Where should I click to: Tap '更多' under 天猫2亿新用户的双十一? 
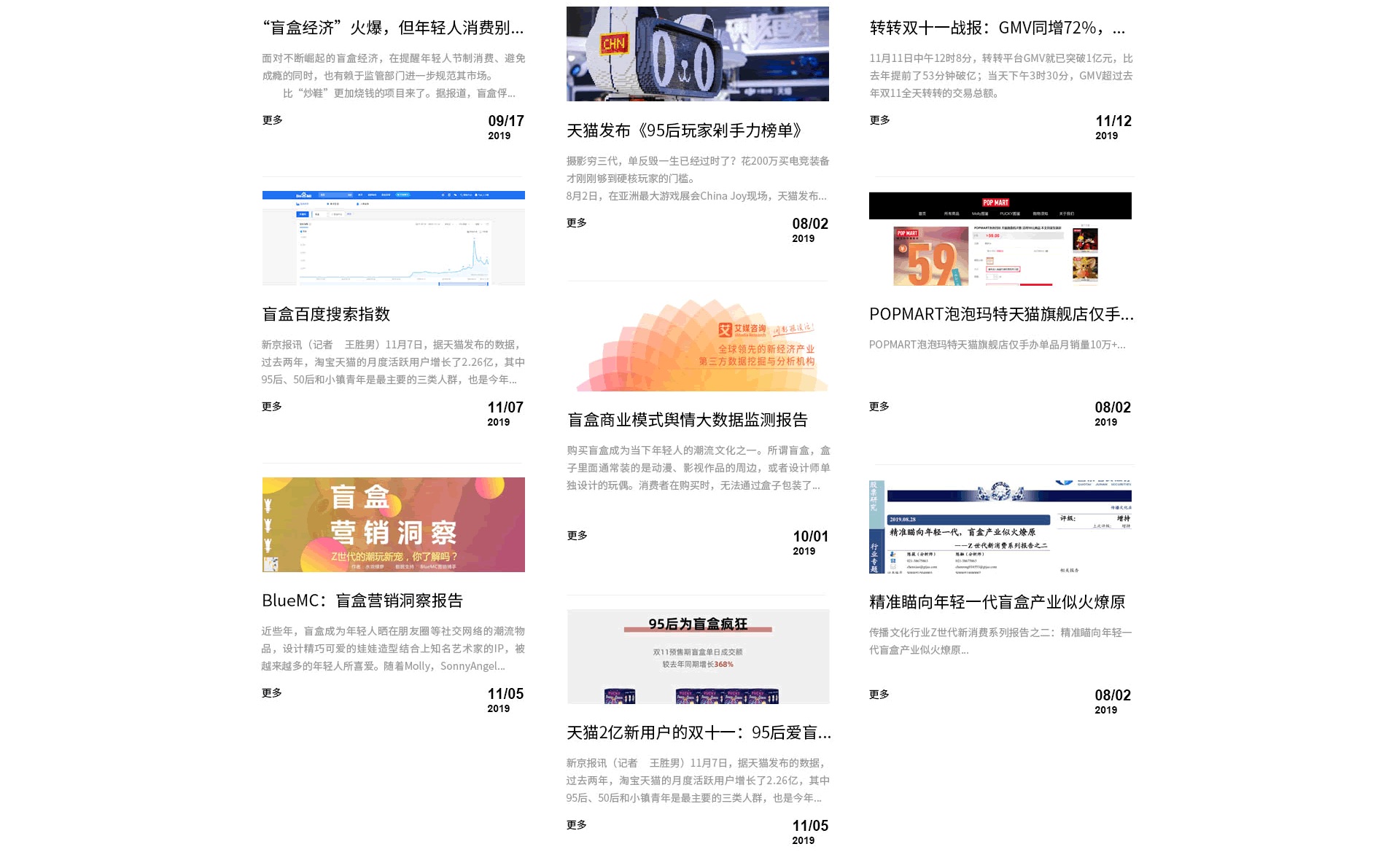576,825
